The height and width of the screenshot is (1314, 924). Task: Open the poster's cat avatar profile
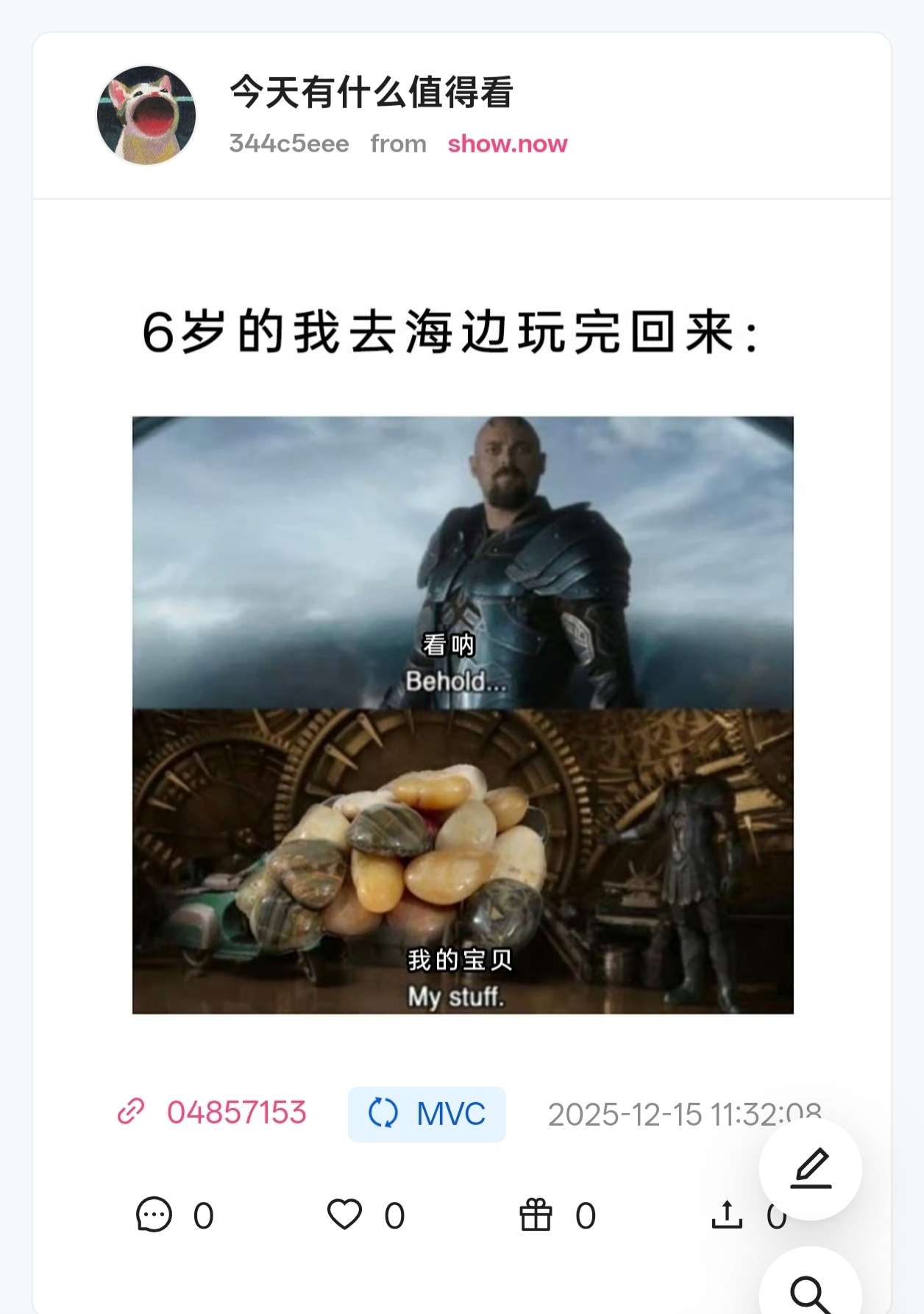(146, 116)
